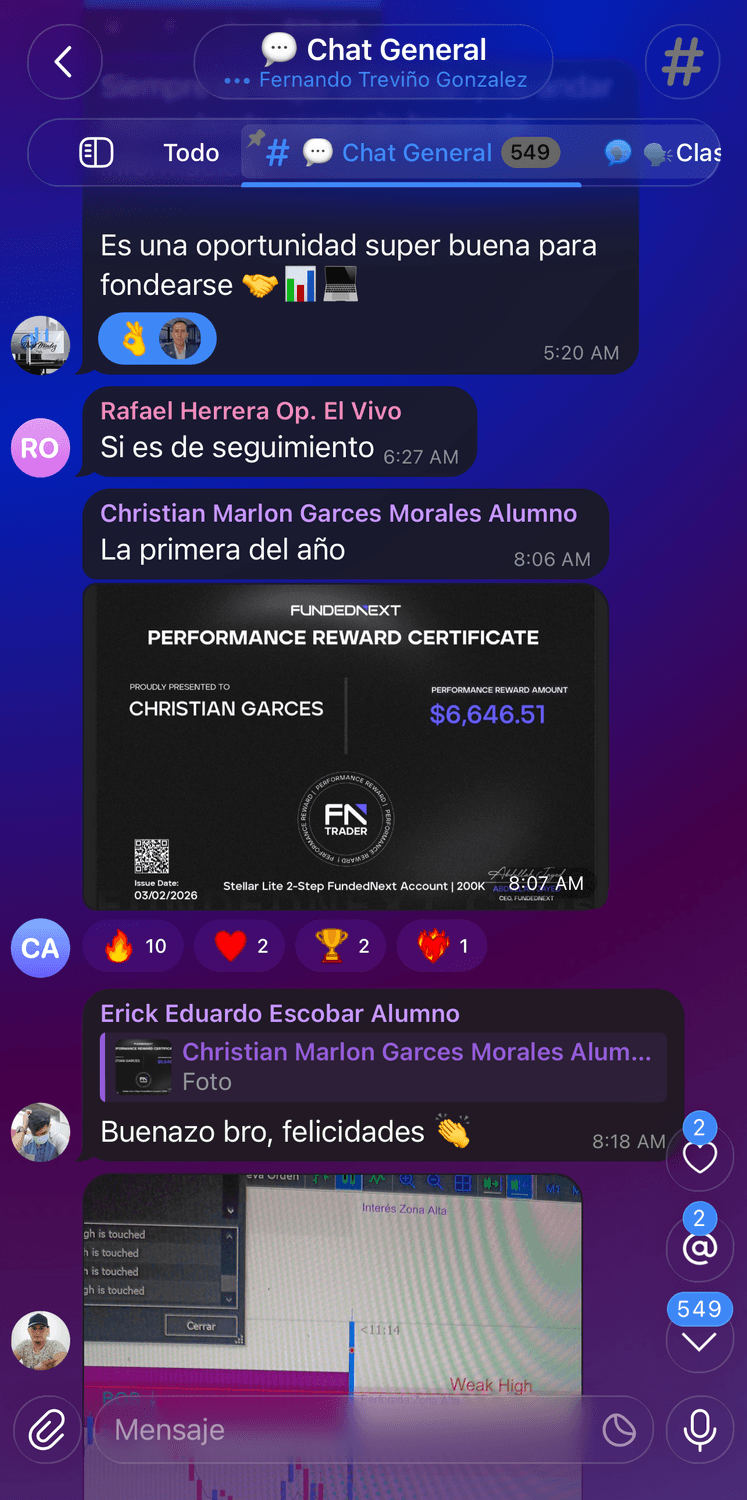Viewport: 747px width, 1500px height.
Task: Switch to the Todo tab
Action: click(191, 153)
